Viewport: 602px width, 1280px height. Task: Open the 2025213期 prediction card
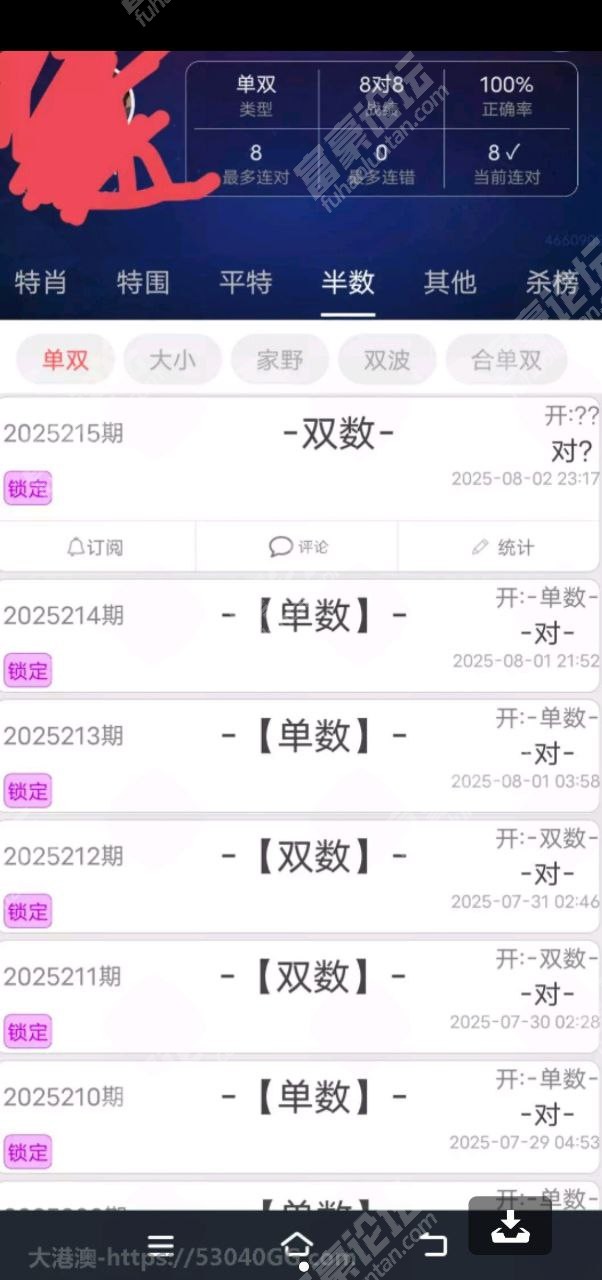(x=300, y=755)
